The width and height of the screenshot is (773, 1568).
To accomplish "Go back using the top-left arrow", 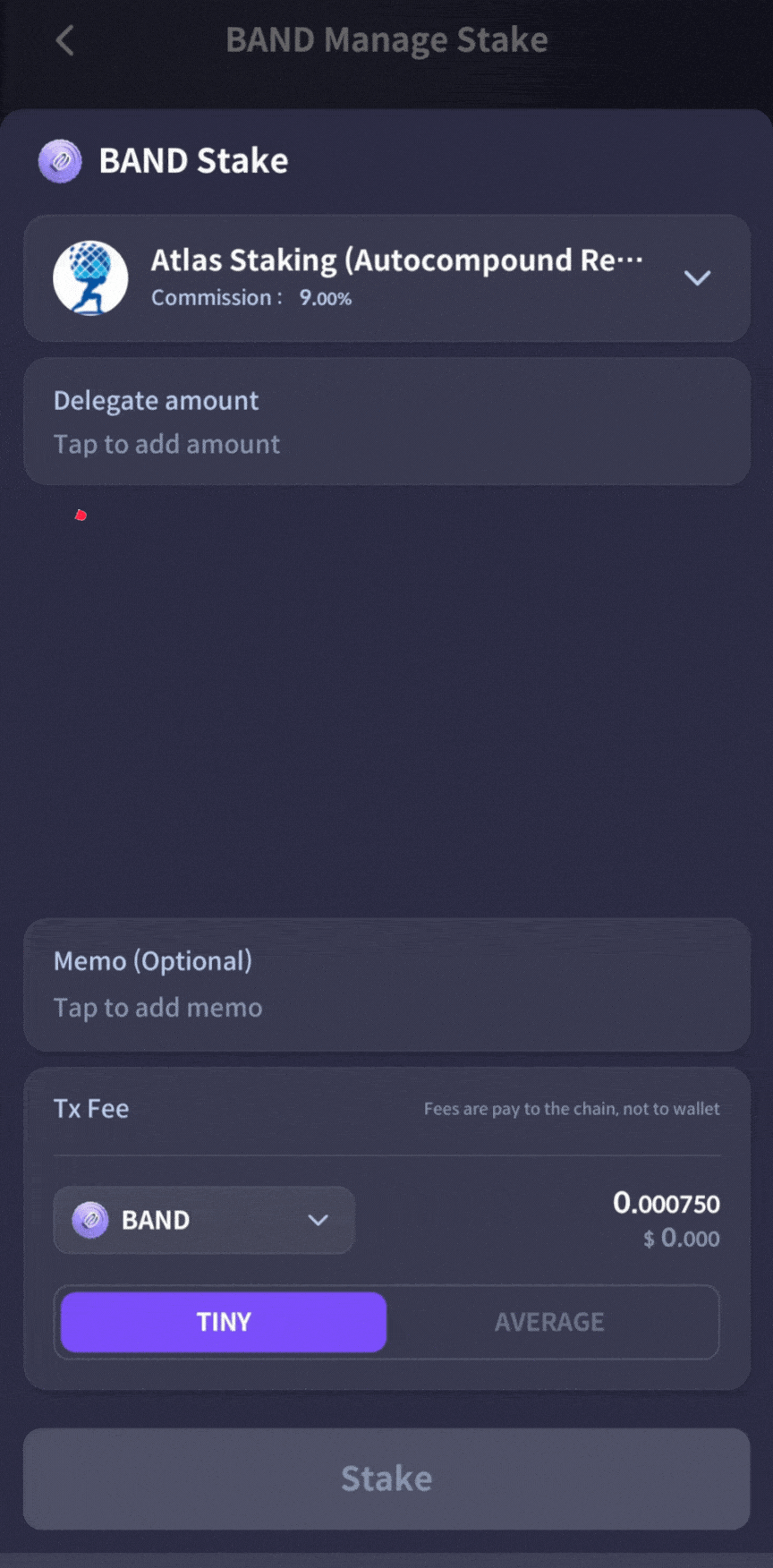I will pos(63,40).
